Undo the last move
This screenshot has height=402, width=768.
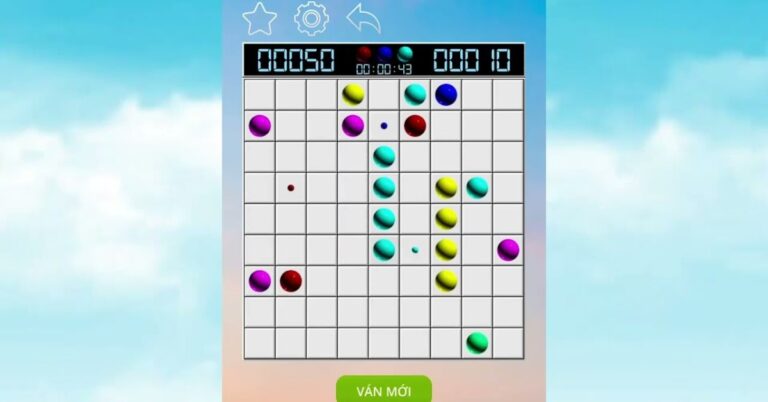(x=363, y=18)
